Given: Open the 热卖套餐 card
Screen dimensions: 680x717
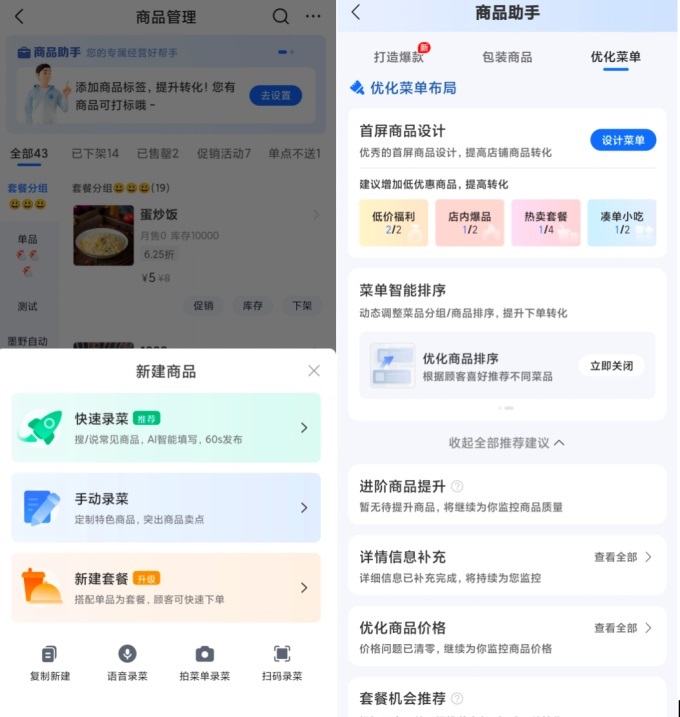Looking at the screenshot, I should coord(546,222).
